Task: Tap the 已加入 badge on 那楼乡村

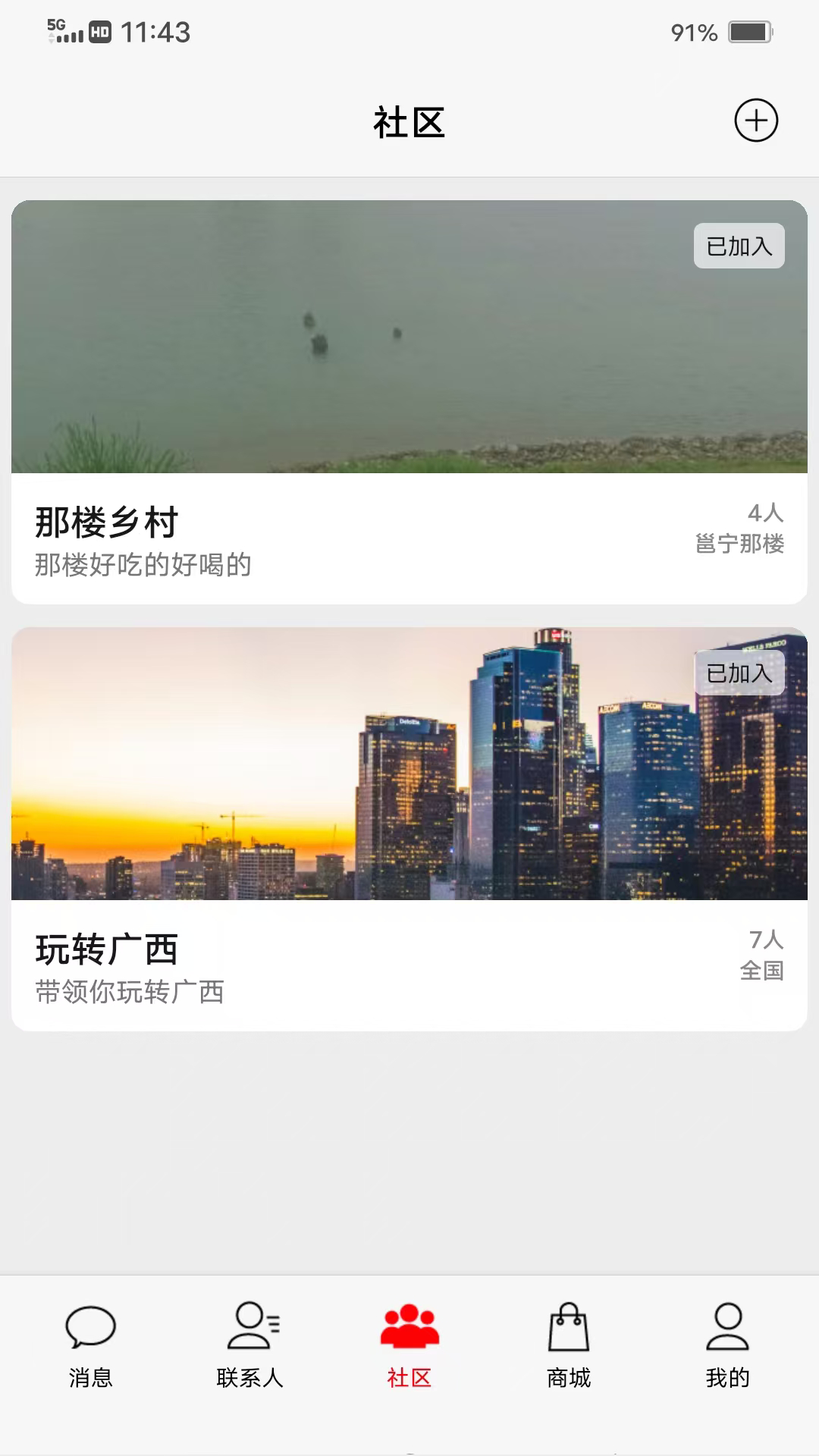Action: pos(738,246)
